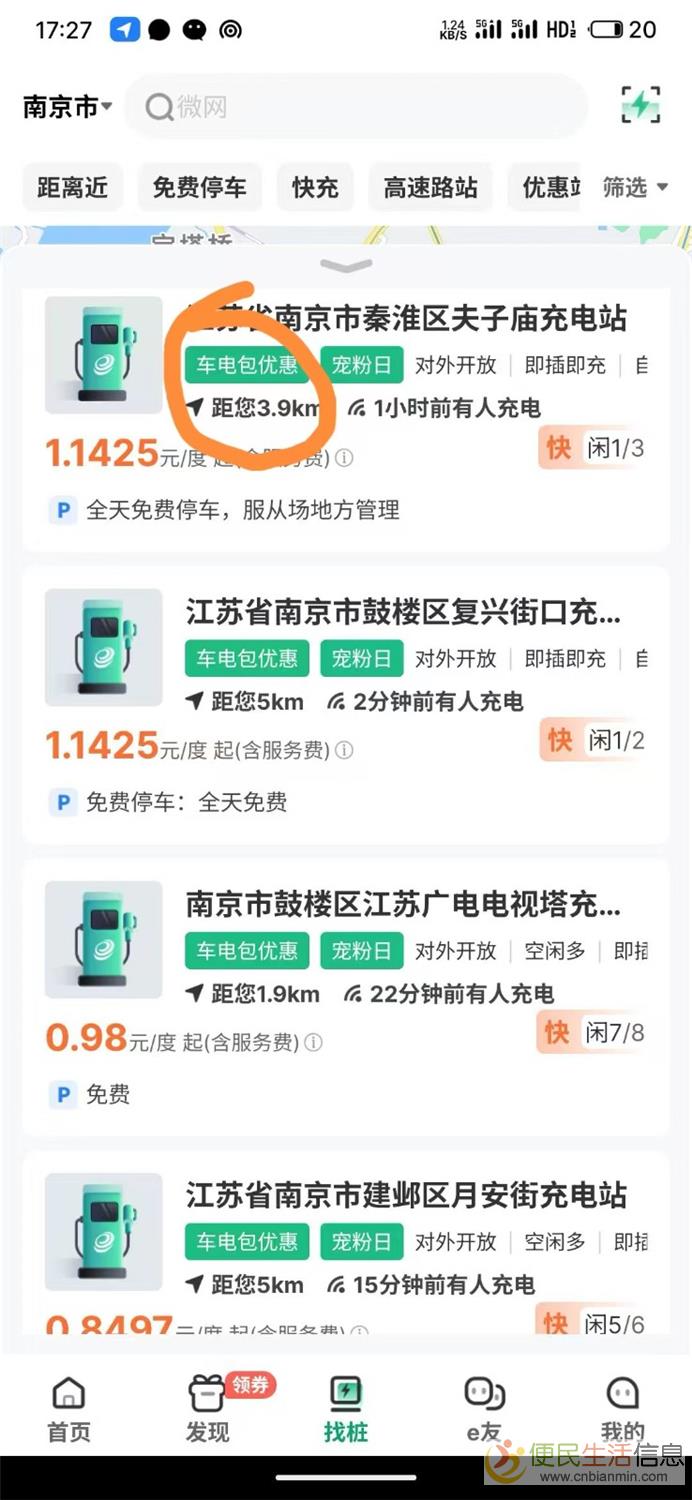Show price info for the 0.98元/度 station
Image resolution: width=692 pixels, height=1500 pixels.
click(x=314, y=1043)
